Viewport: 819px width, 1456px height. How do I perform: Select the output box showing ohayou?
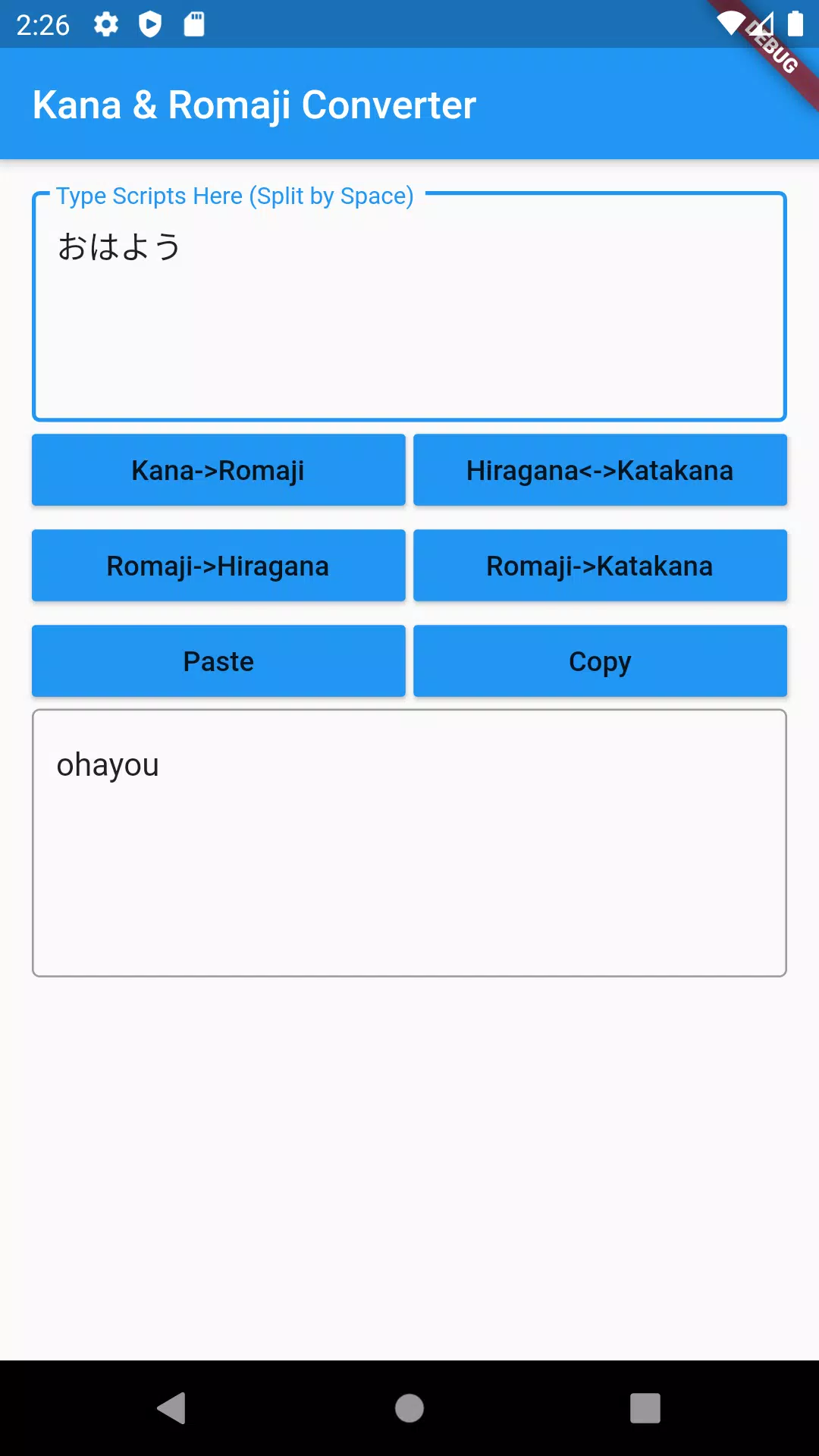point(409,842)
